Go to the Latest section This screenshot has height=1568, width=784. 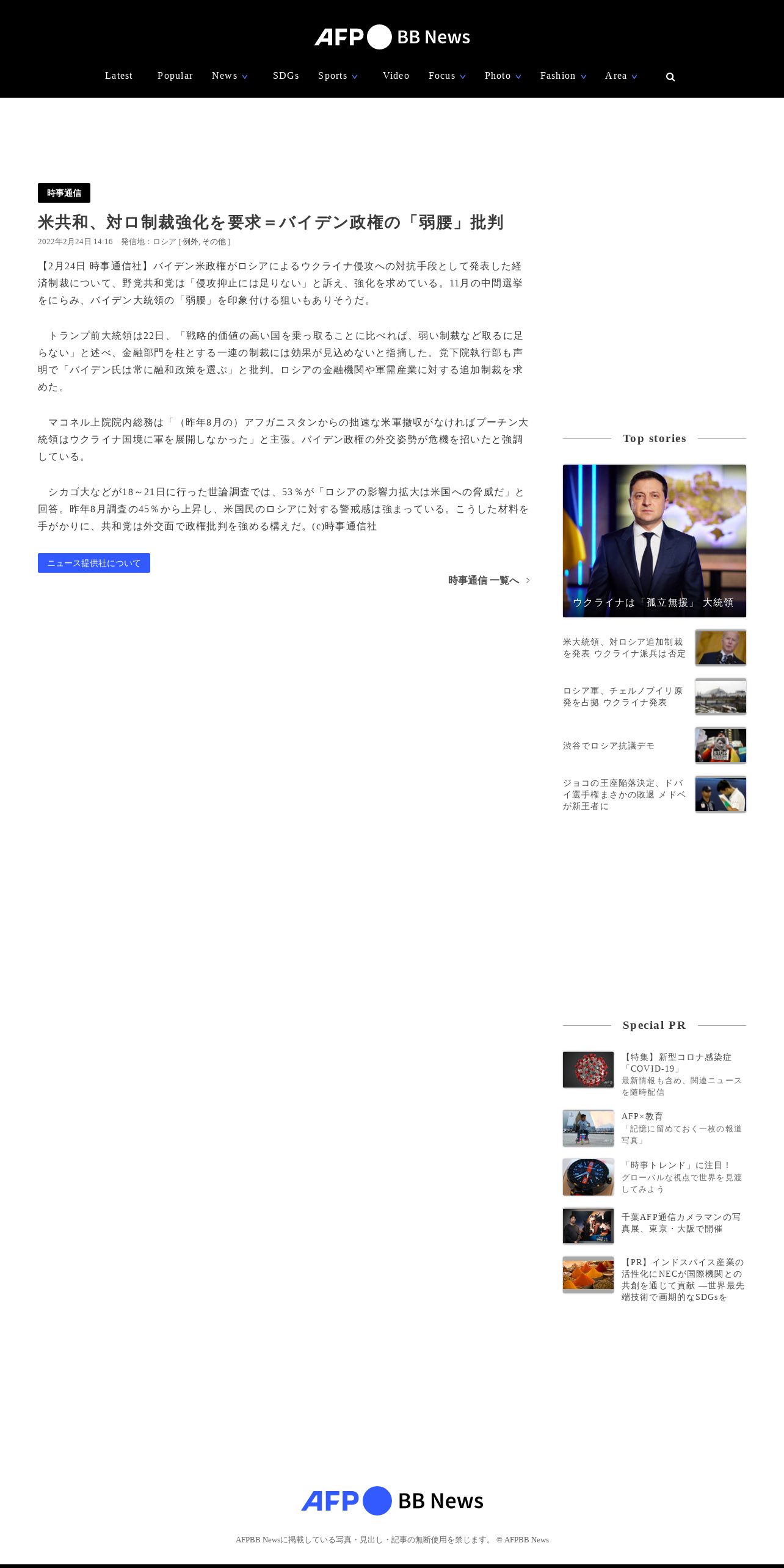click(118, 76)
